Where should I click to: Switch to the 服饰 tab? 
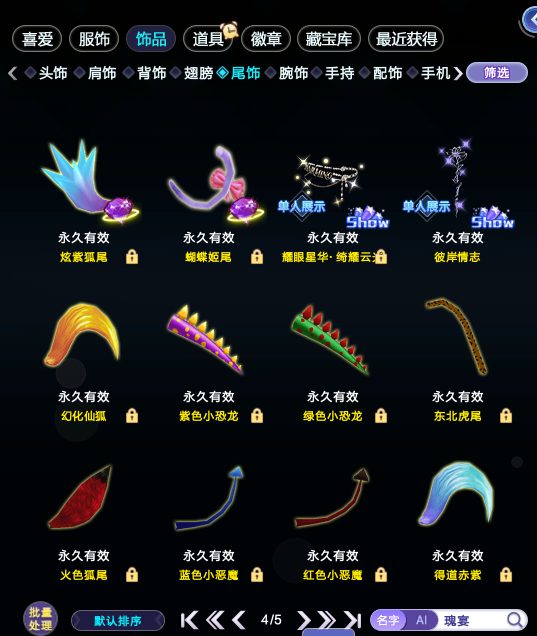pos(94,39)
